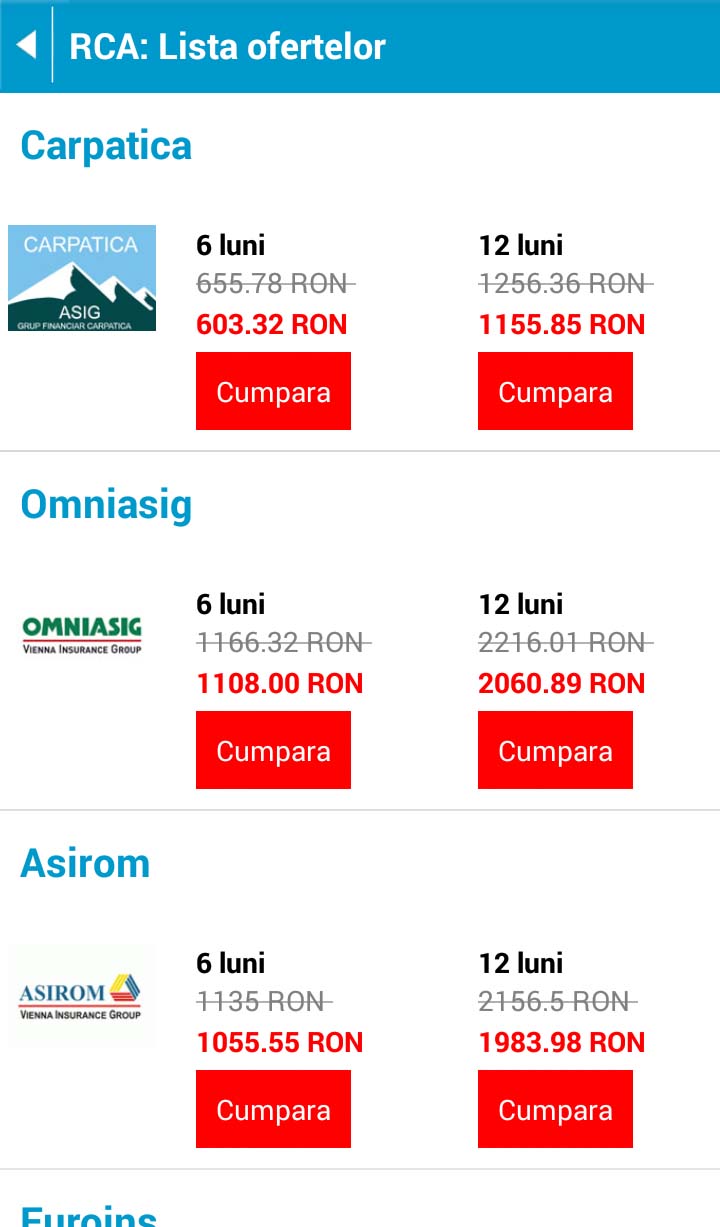Buy the Carpatica 12 luni offer

pos(555,391)
